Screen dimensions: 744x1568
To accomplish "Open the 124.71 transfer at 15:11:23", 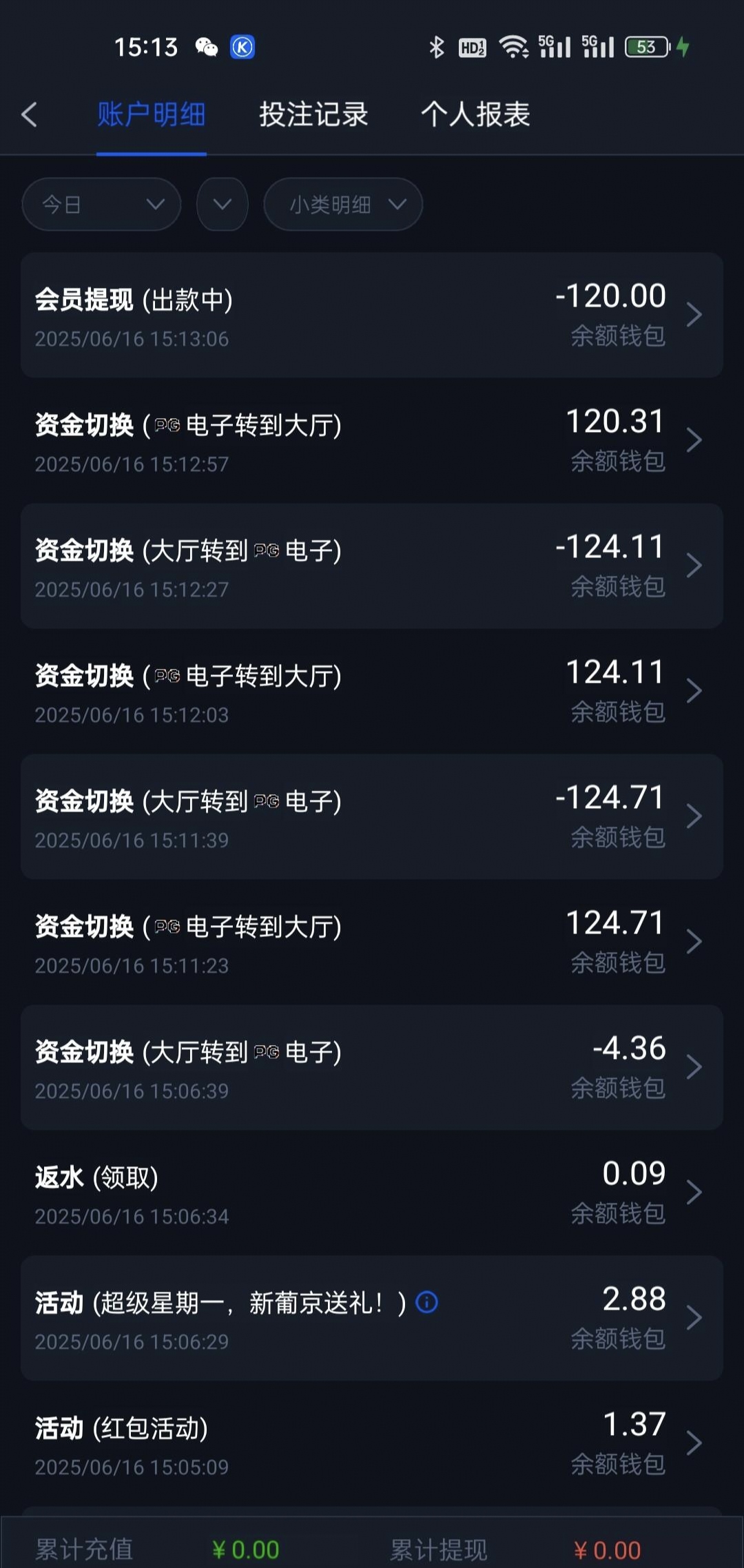I will point(372,942).
